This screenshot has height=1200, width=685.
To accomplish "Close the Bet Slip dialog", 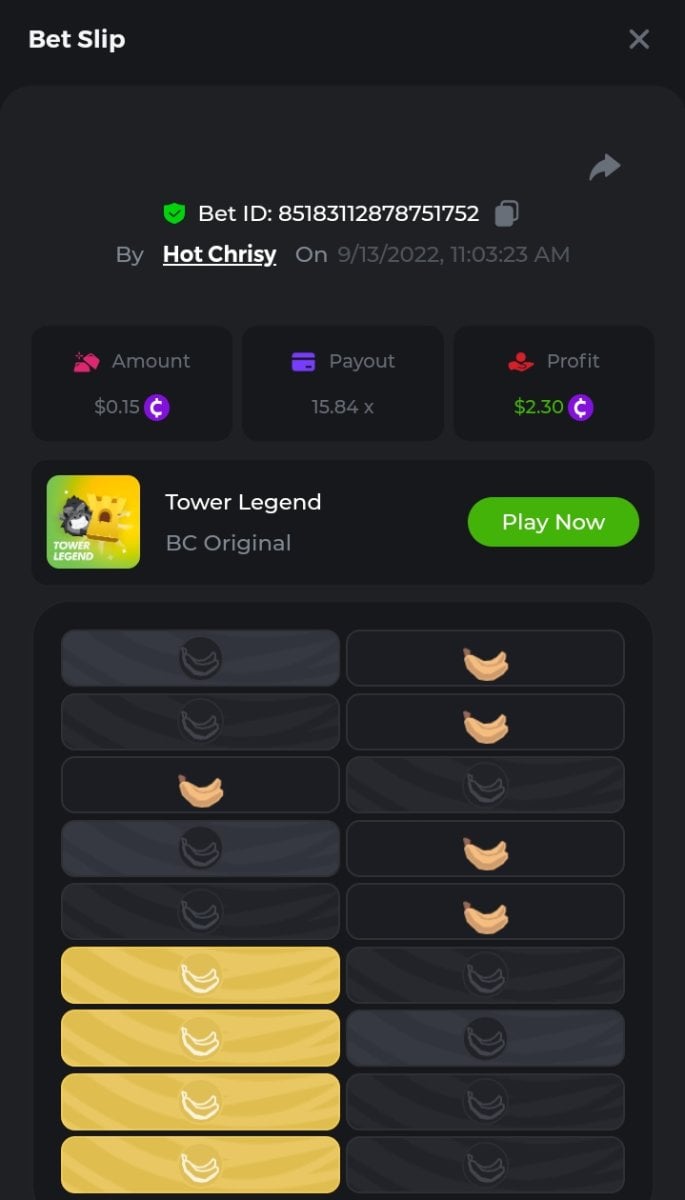I will [x=638, y=39].
